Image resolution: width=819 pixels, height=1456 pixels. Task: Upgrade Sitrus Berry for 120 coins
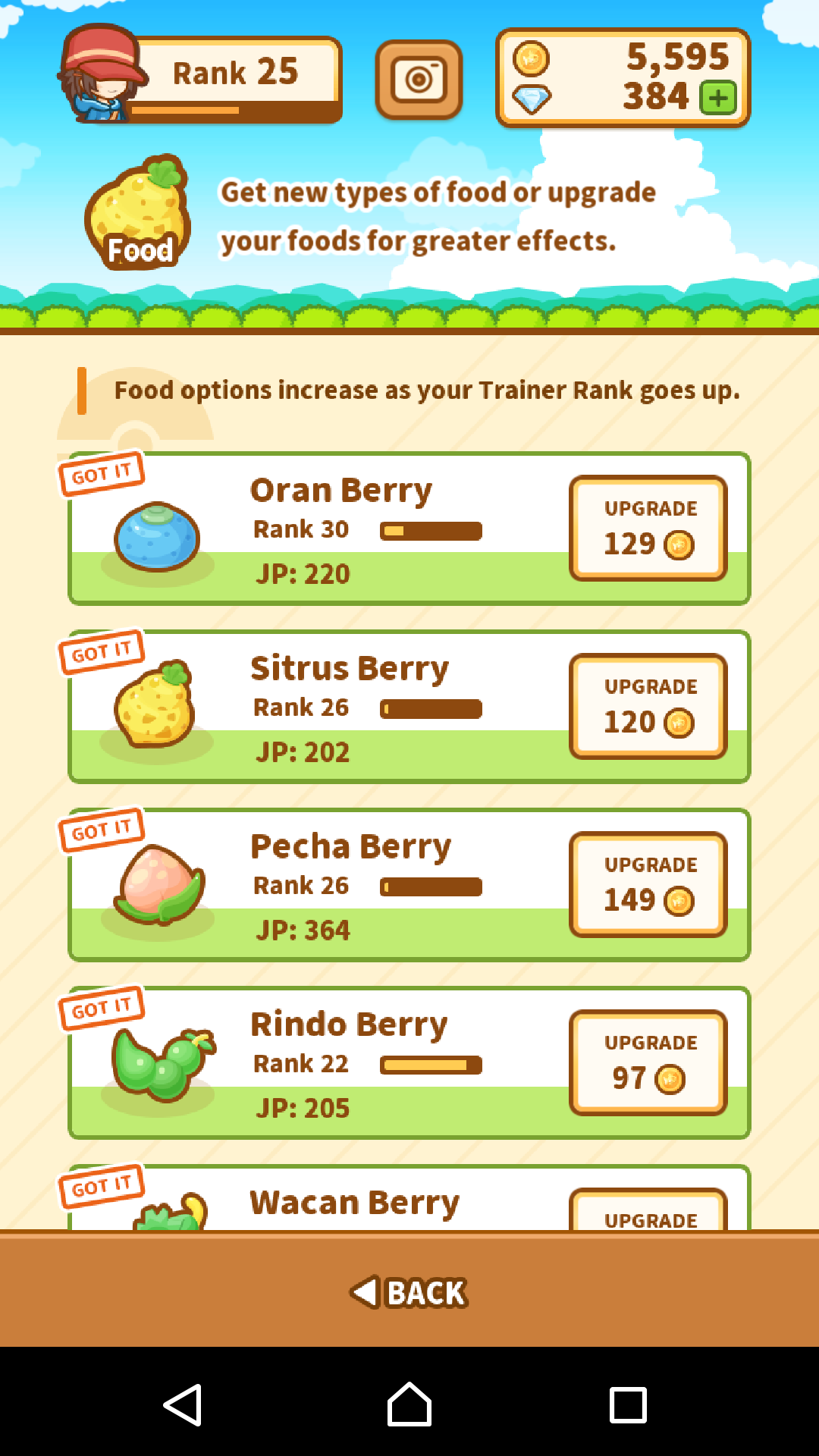(x=648, y=707)
